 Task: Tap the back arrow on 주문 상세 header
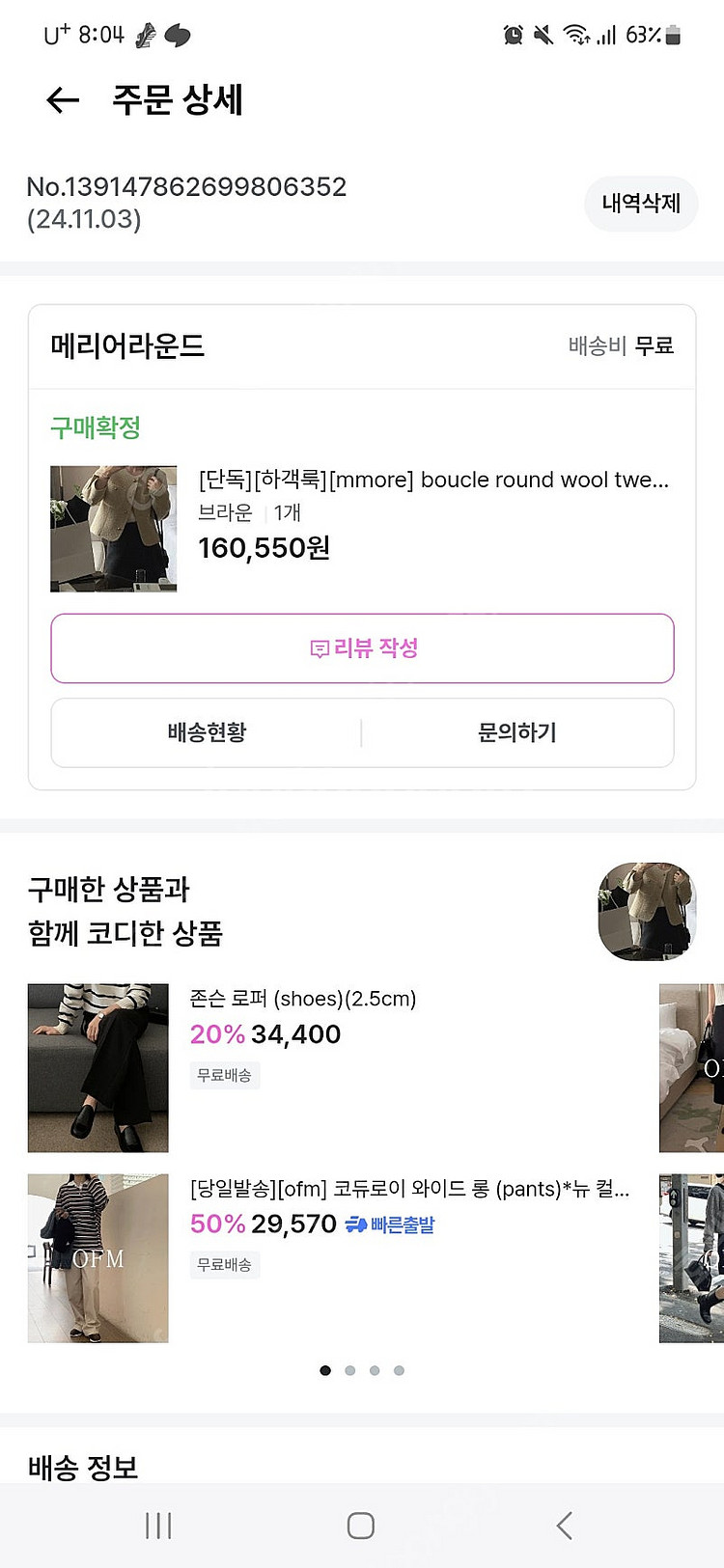click(60, 100)
